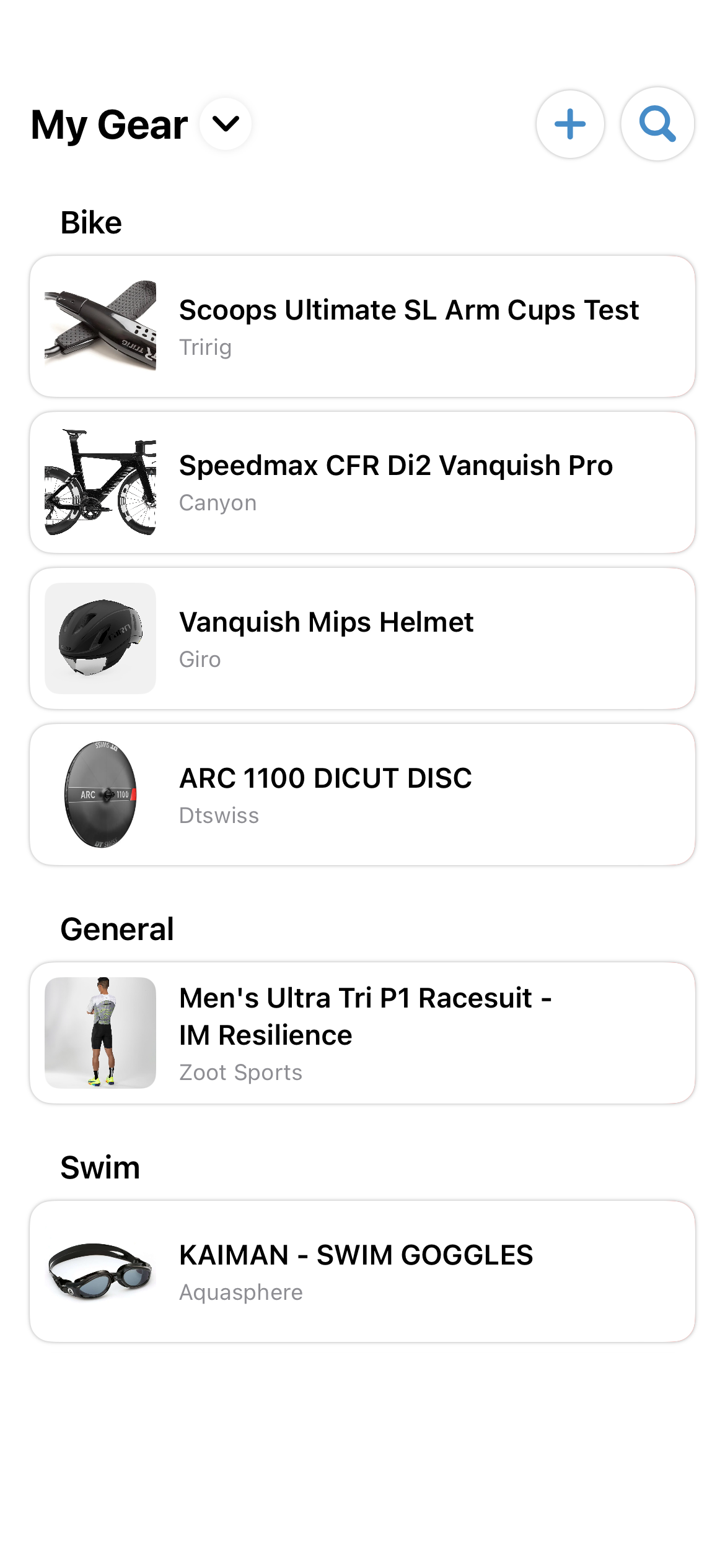This screenshot has width=725, height=1568.
Task: Open Scoops Ultimate SL Arm Cups Test
Action: tap(362, 326)
